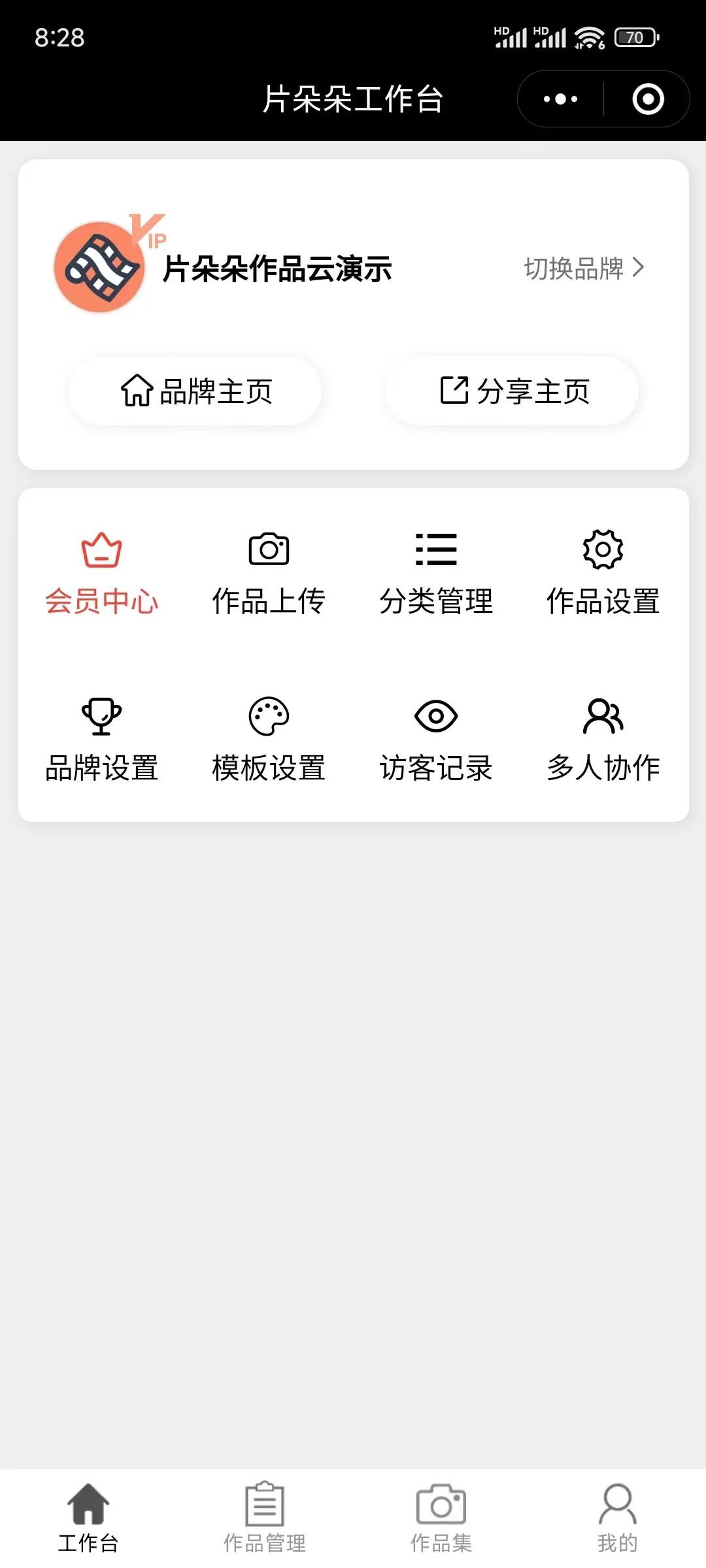The image size is (706, 1568).
Task: Close the mini program via circle icon
Action: [648, 99]
